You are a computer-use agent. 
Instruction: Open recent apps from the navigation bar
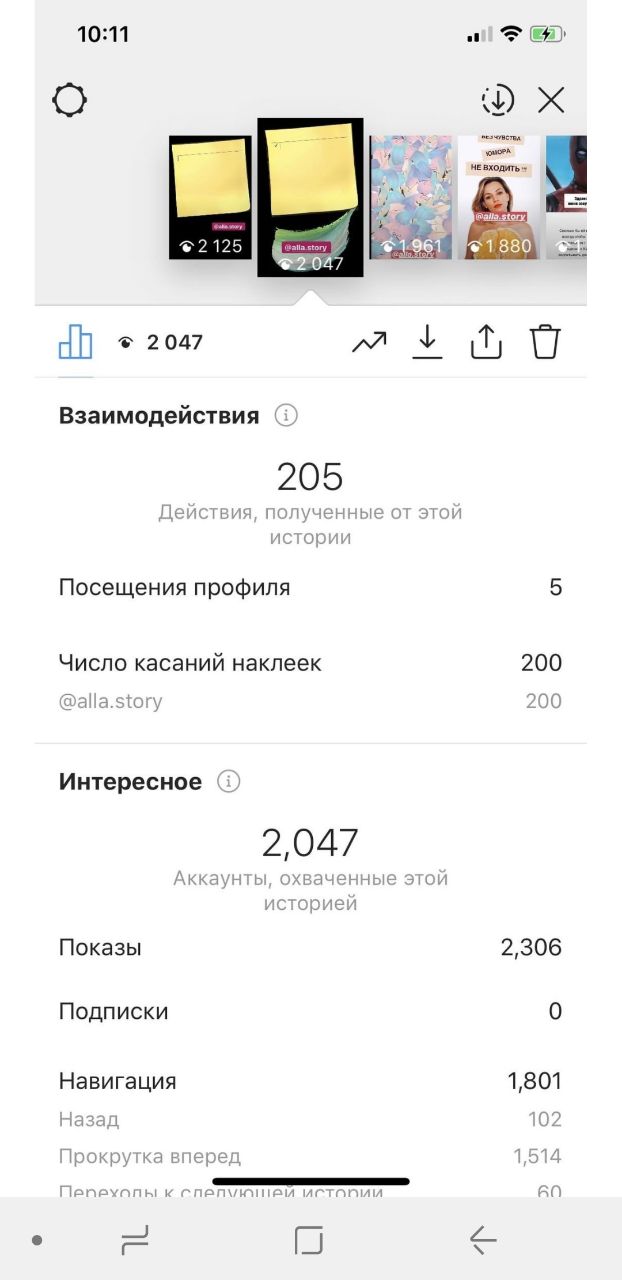(x=134, y=1241)
